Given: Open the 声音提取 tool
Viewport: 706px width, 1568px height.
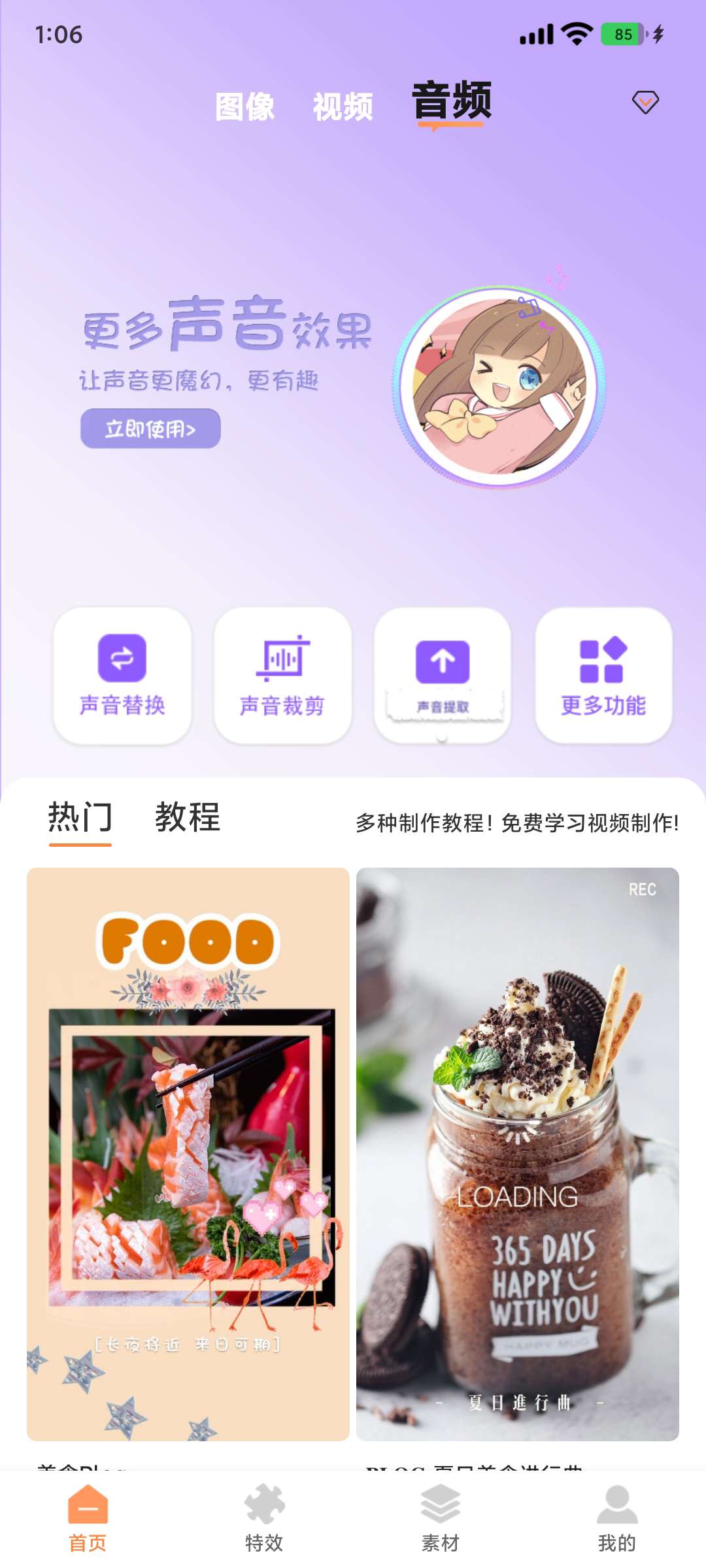Looking at the screenshot, I should (x=443, y=675).
